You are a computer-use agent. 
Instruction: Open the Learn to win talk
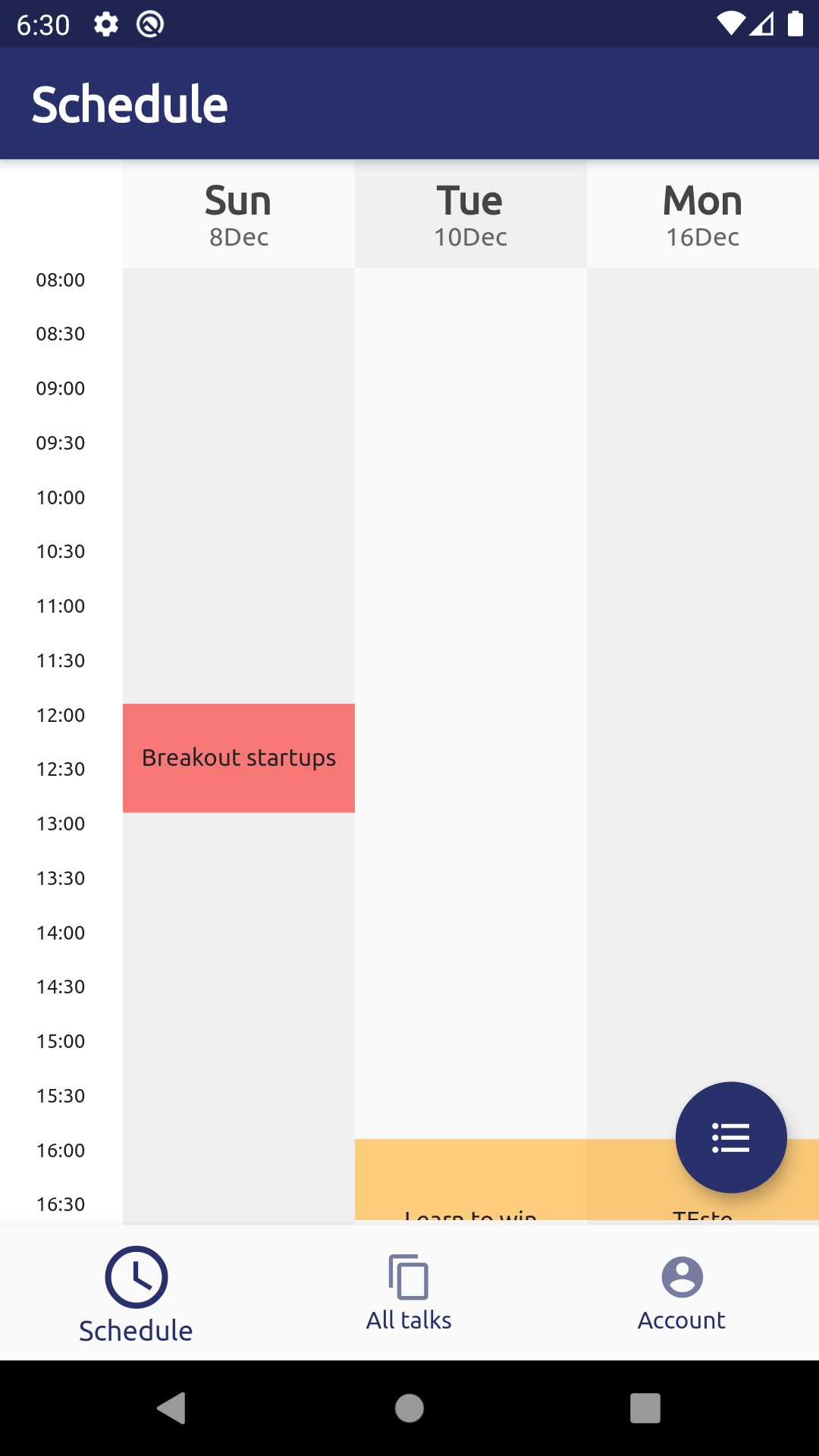pyautogui.click(x=471, y=1181)
